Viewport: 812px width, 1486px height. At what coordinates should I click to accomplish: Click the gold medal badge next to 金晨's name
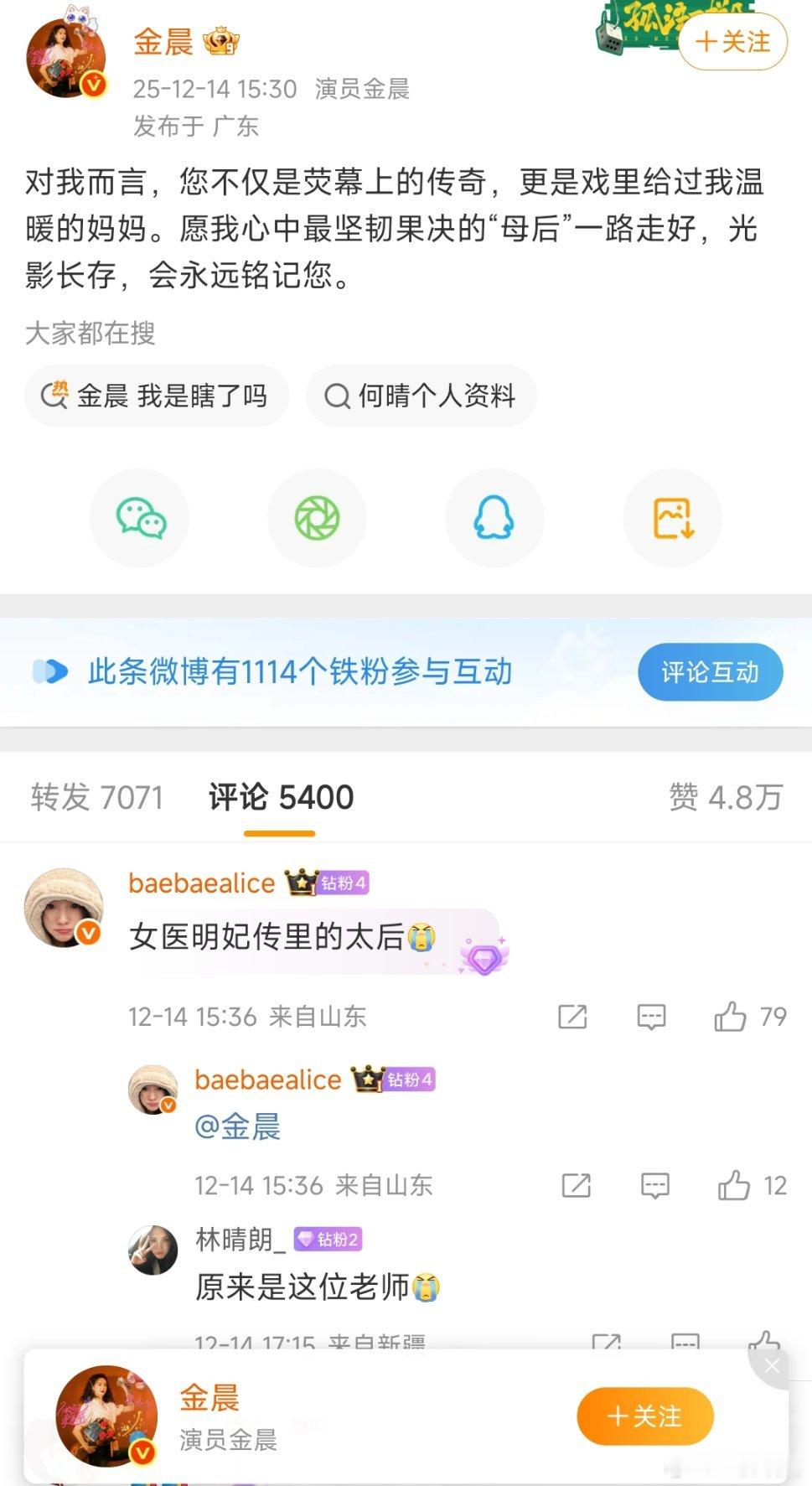point(221,40)
